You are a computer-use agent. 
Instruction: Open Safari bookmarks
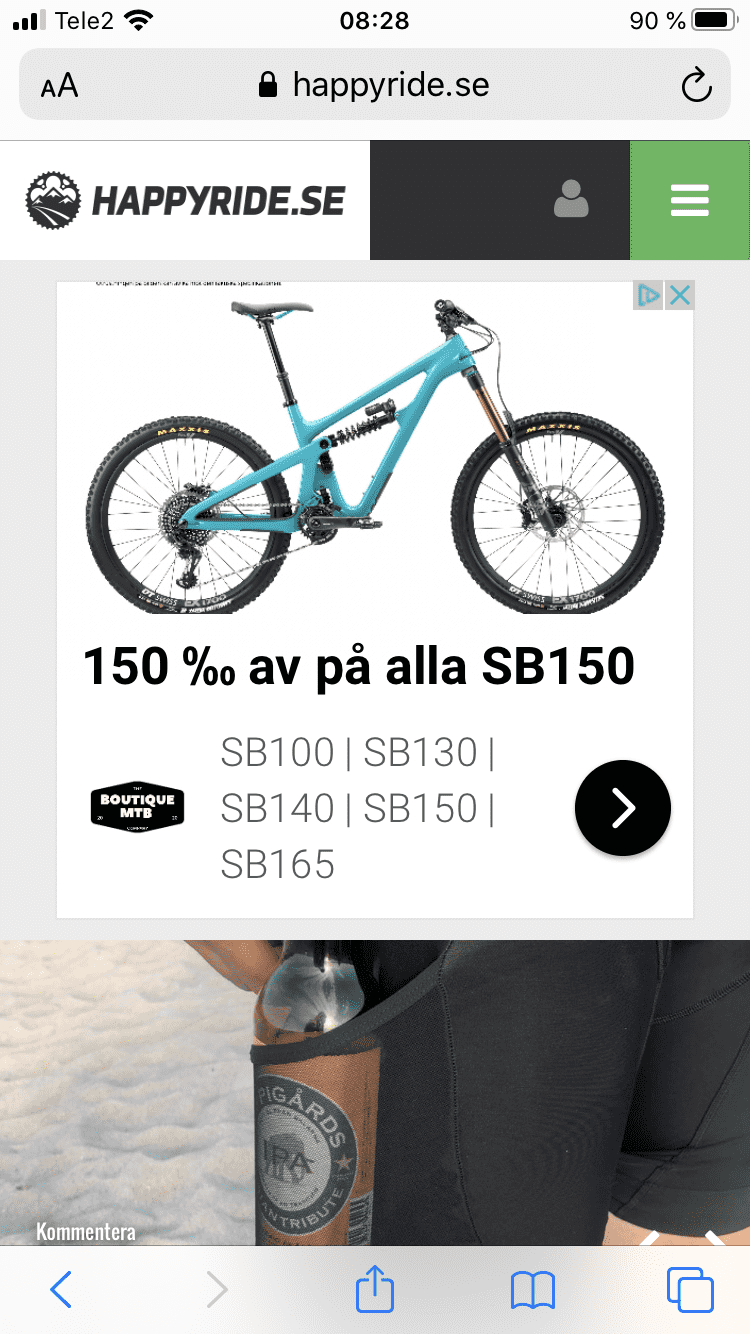tap(532, 1290)
